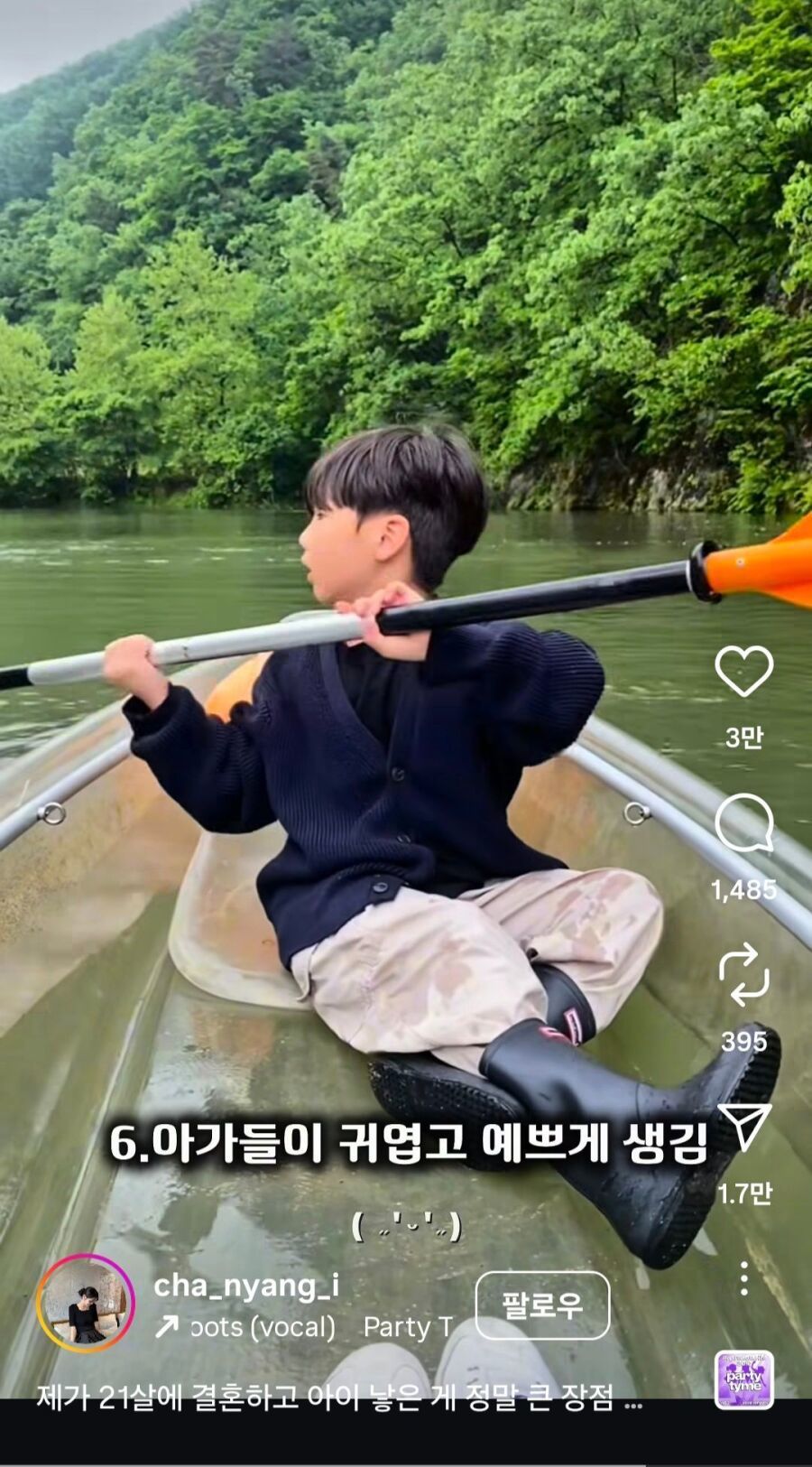
Task: Open the comments on this reel
Action: coord(743,823)
